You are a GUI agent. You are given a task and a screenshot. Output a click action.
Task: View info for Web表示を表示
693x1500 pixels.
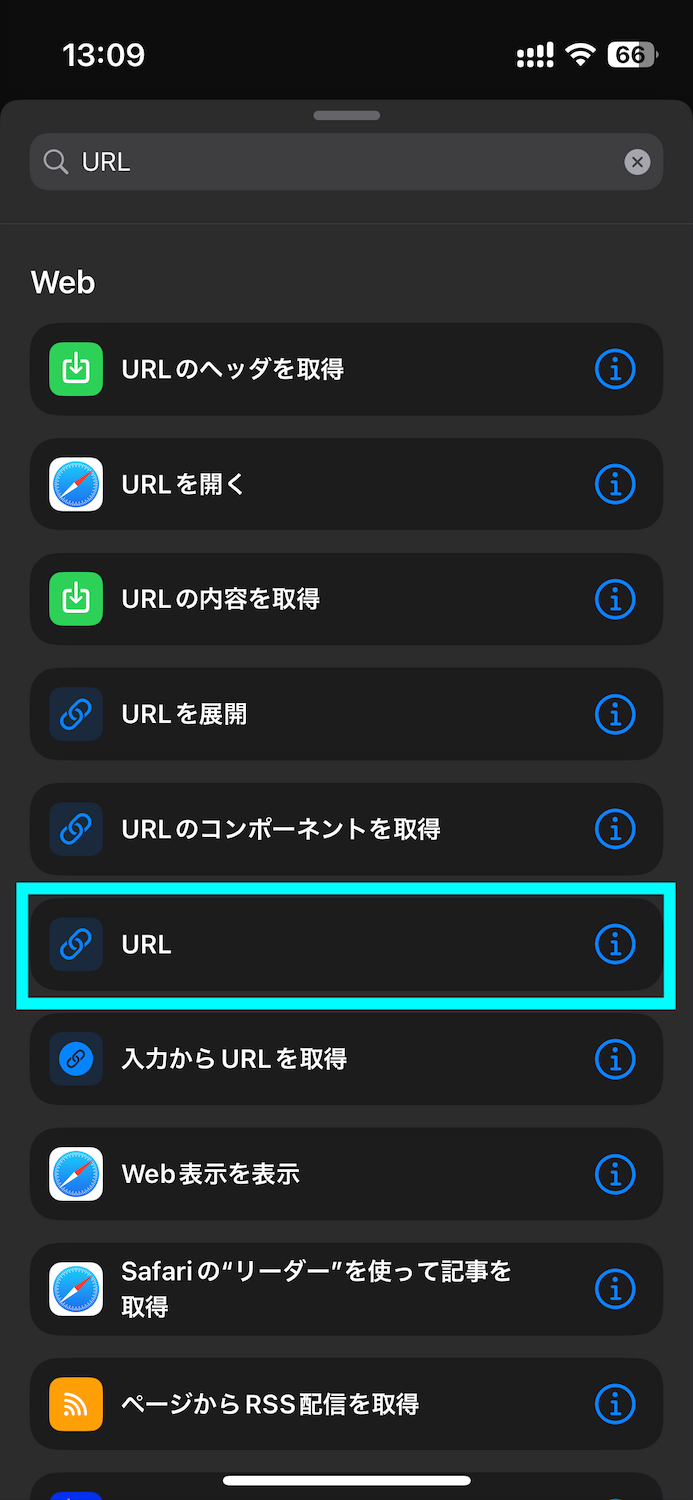(x=615, y=1174)
